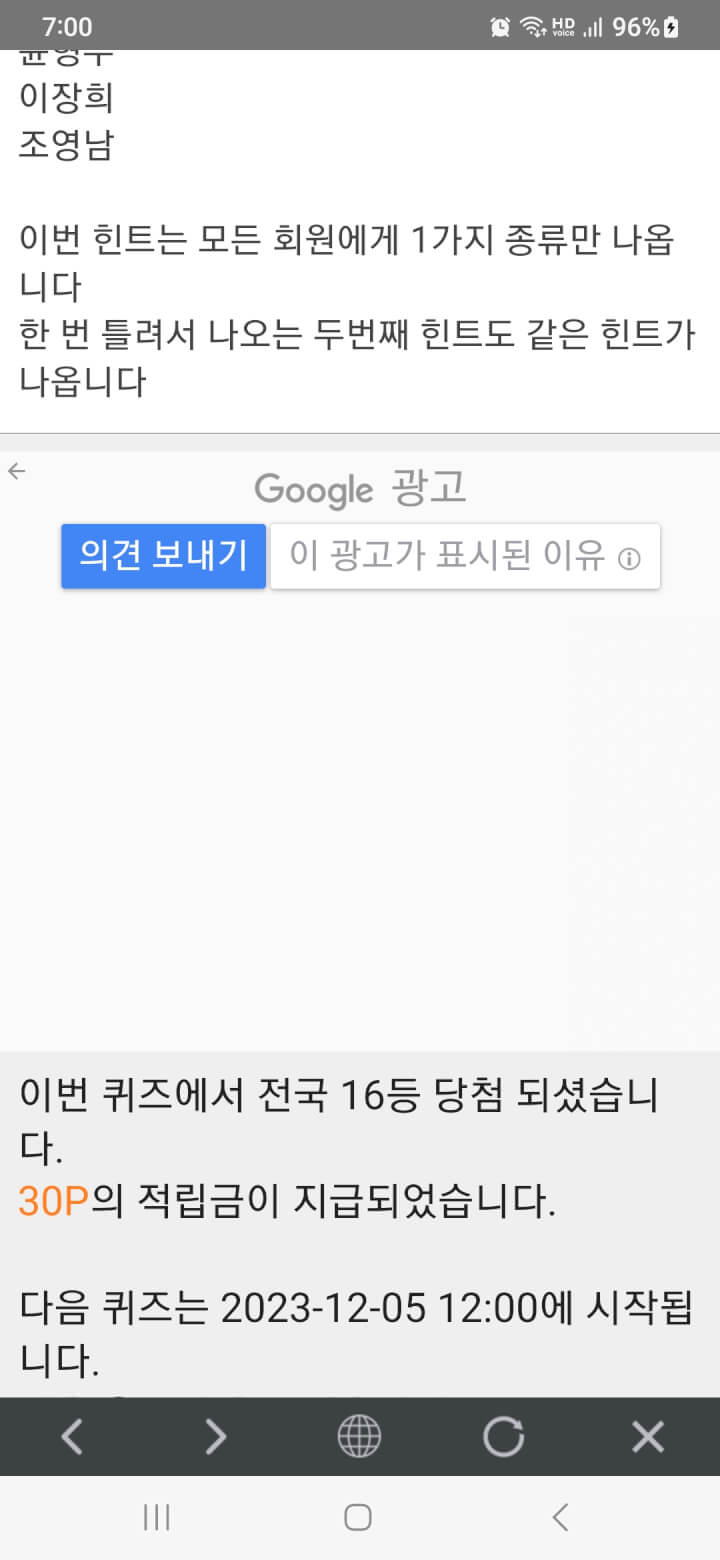Open 이 광고가 표시된 이유 info
720x1560 pixels.
pos(465,556)
